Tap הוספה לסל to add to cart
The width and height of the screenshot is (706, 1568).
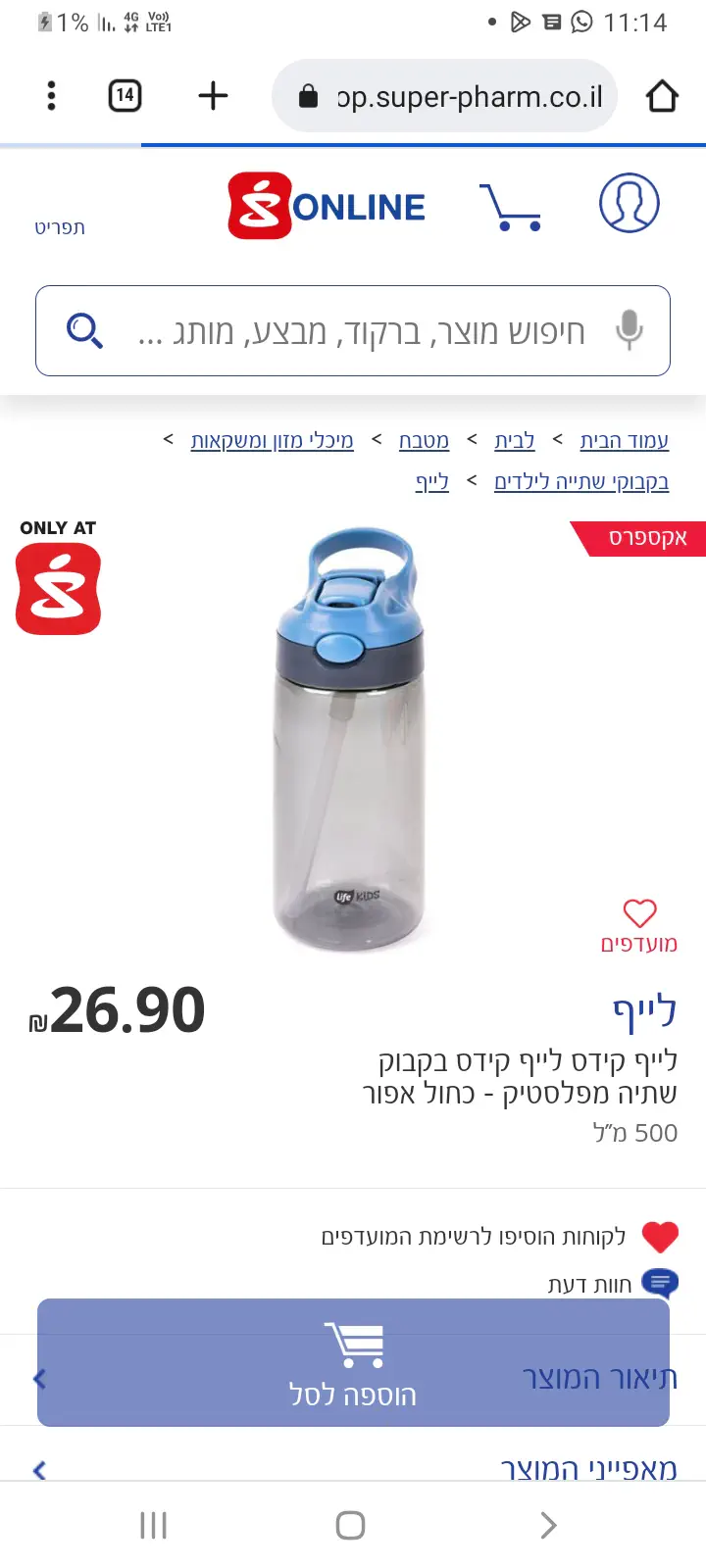353,1362
